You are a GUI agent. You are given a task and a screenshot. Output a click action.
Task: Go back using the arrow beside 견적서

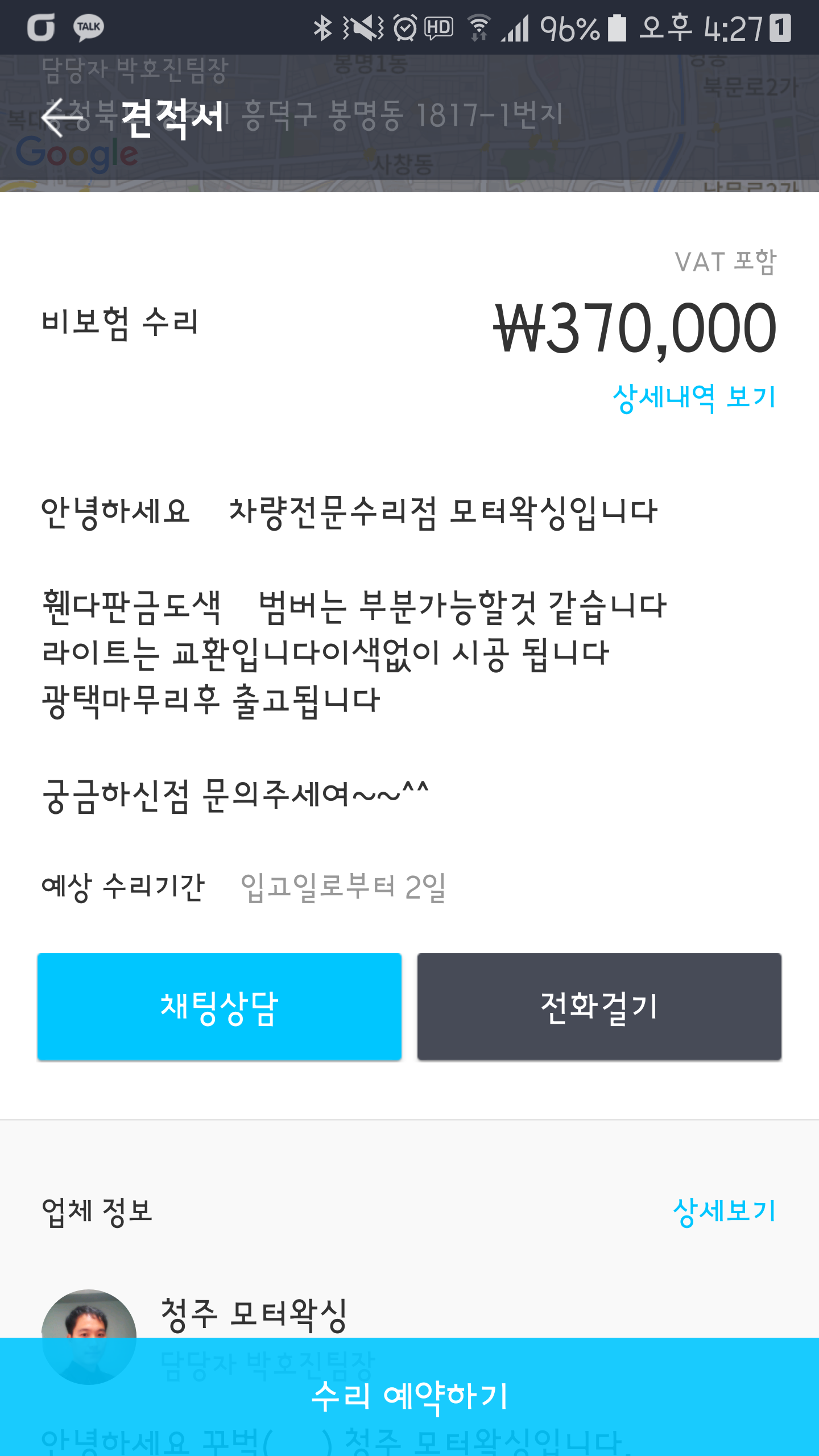point(61,118)
